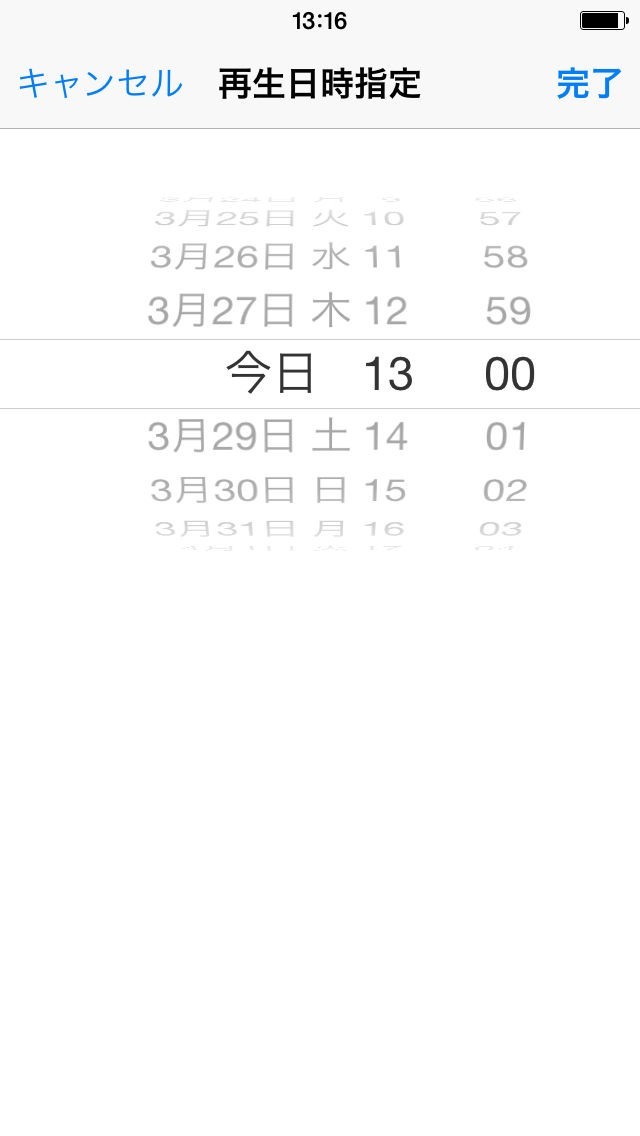Set minutes to 59
640x1136 pixels.
pyautogui.click(x=508, y=311)
